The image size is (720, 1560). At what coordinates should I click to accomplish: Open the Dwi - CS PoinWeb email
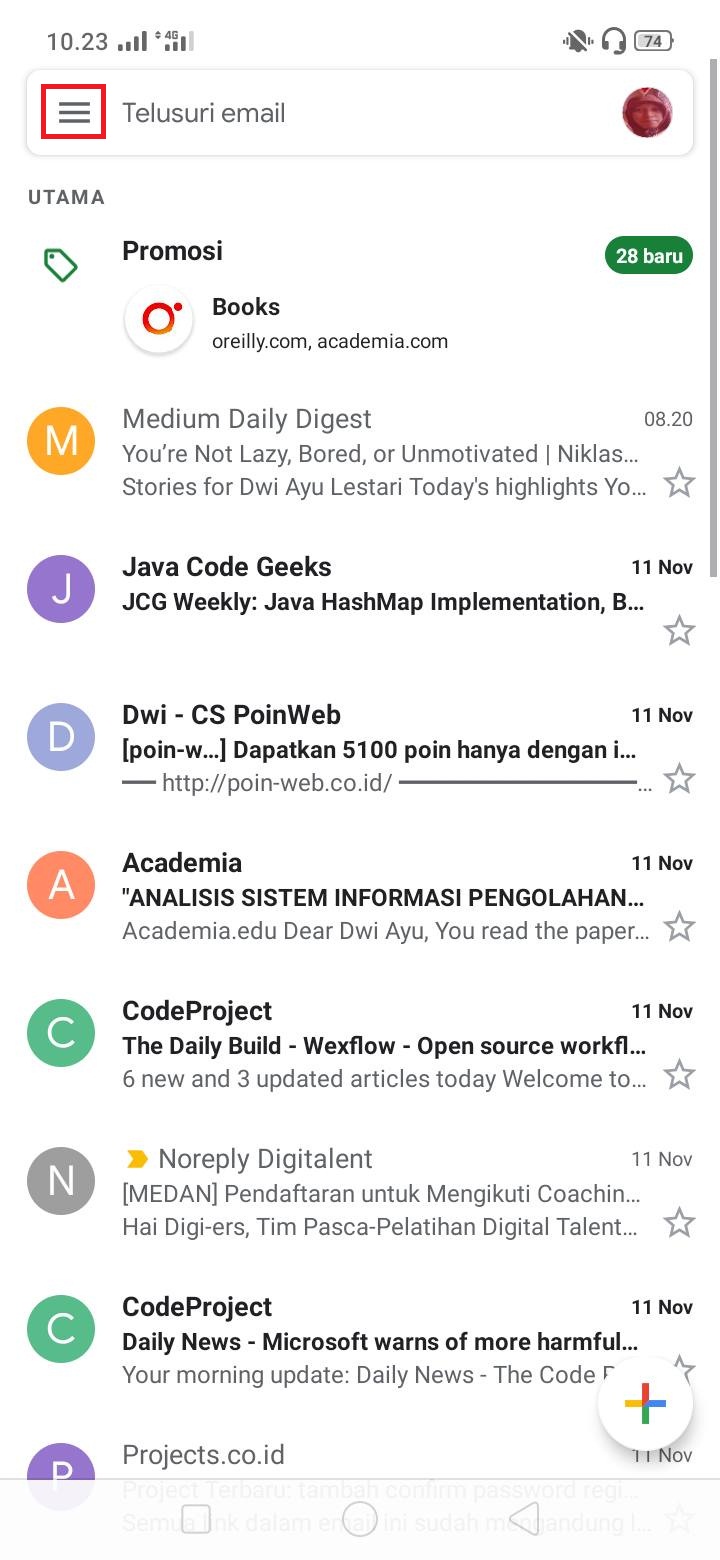pos(360,747)
